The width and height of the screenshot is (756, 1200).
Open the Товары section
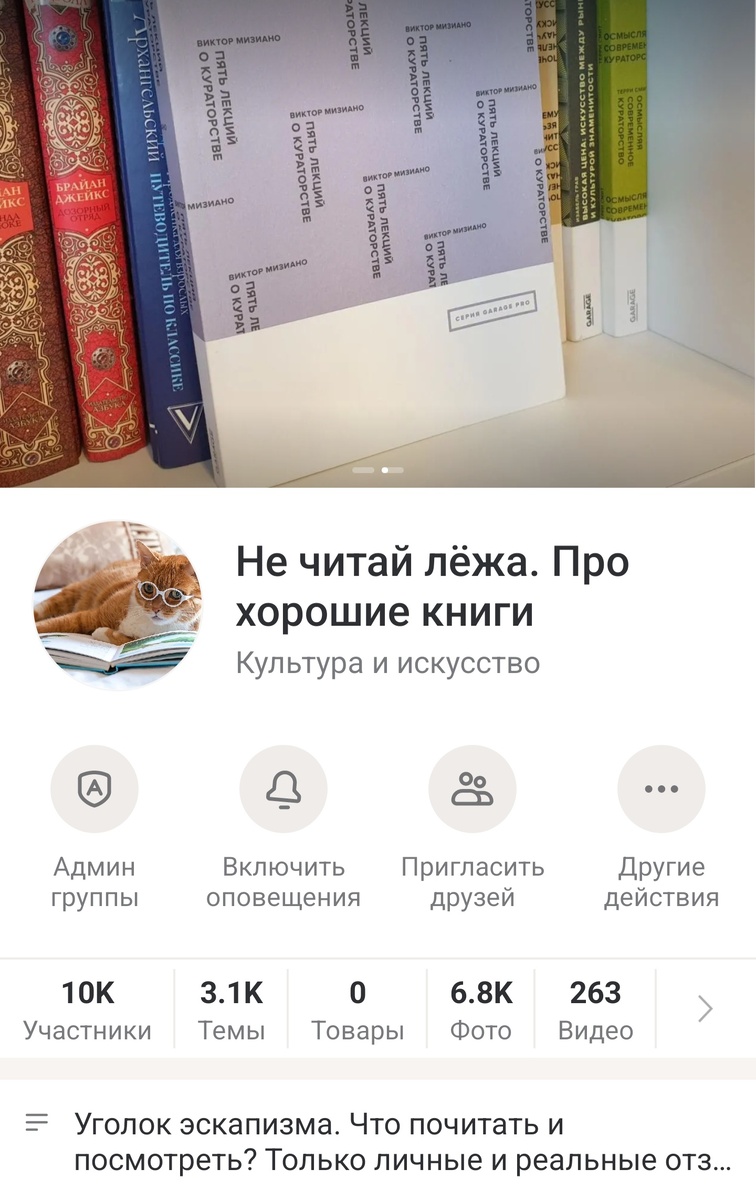tap(357, 1010)
